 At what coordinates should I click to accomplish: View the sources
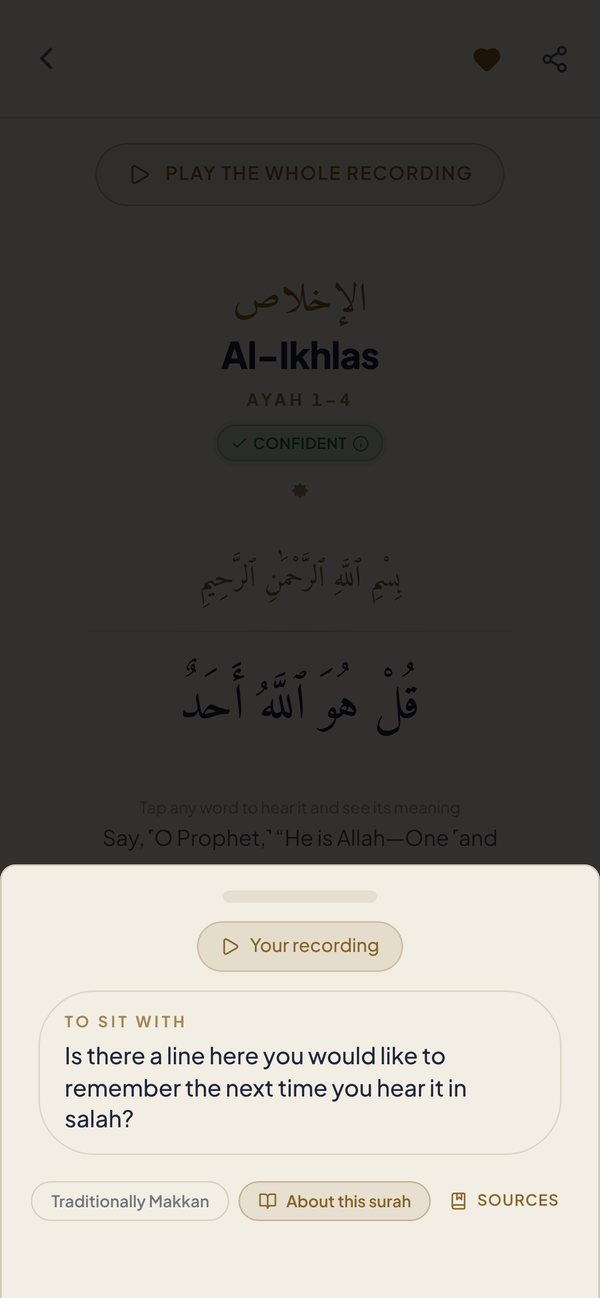coord(505,1201)
